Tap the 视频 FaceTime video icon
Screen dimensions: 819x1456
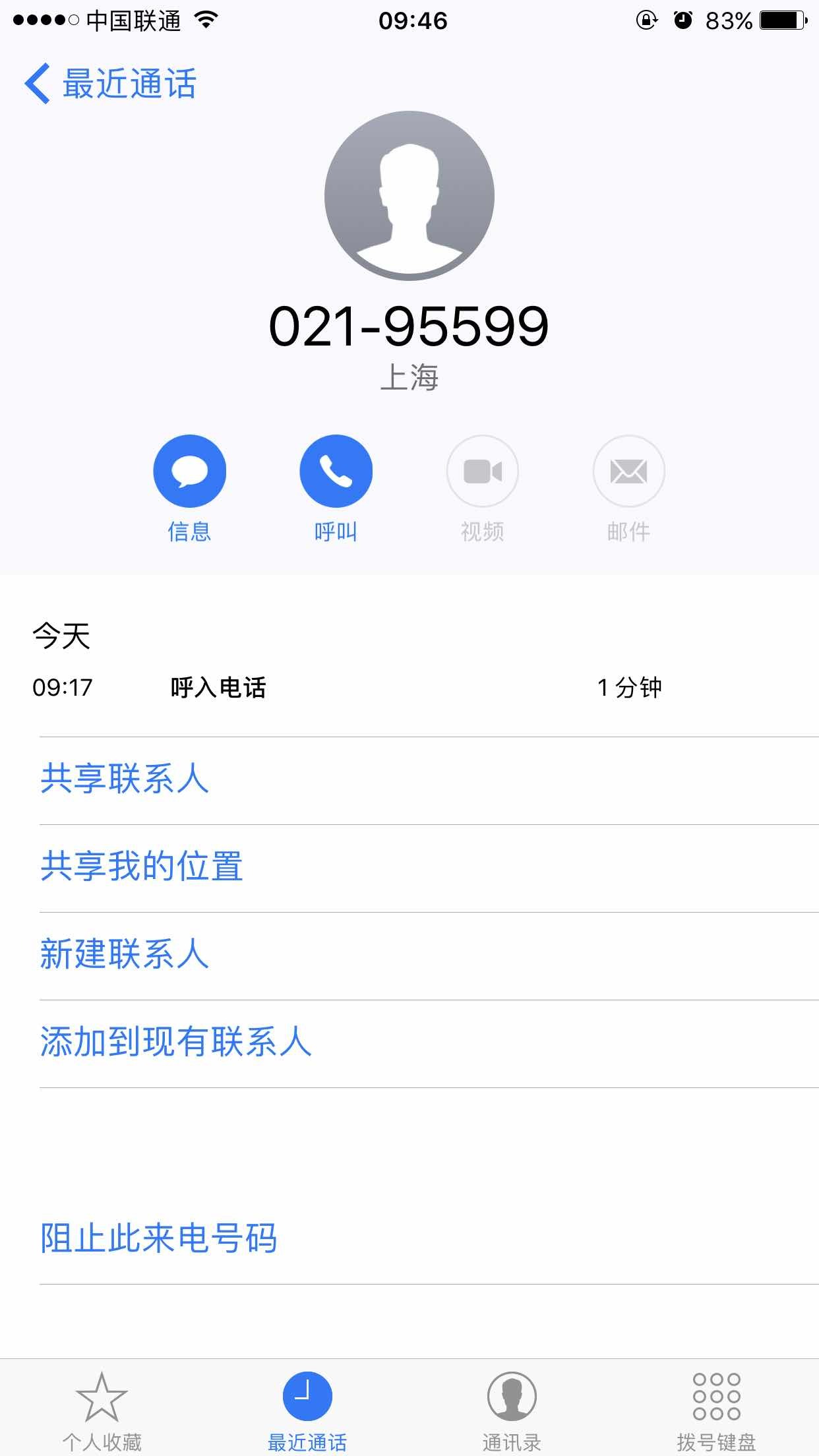(x=482, y=471)
